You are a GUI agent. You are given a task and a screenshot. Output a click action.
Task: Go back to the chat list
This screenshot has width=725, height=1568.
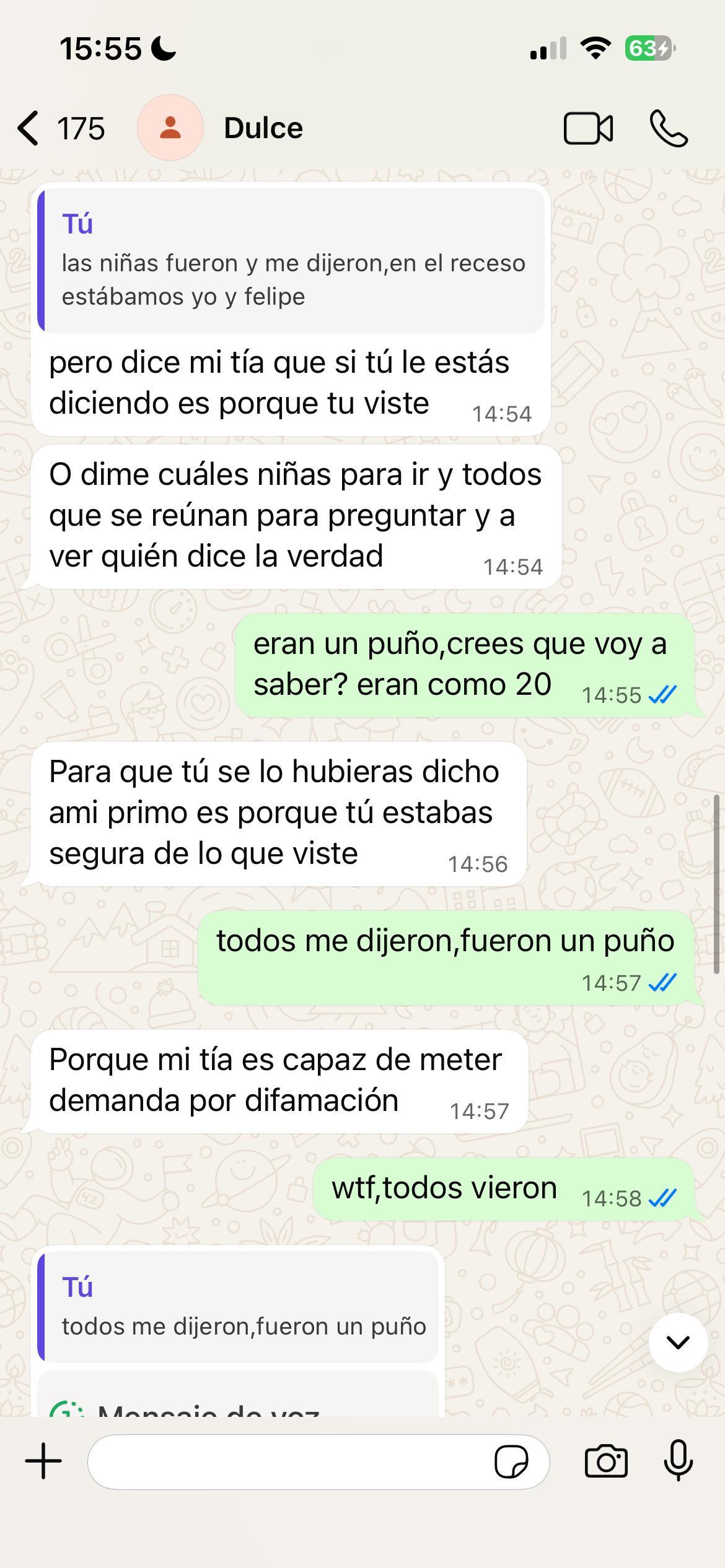30,128
